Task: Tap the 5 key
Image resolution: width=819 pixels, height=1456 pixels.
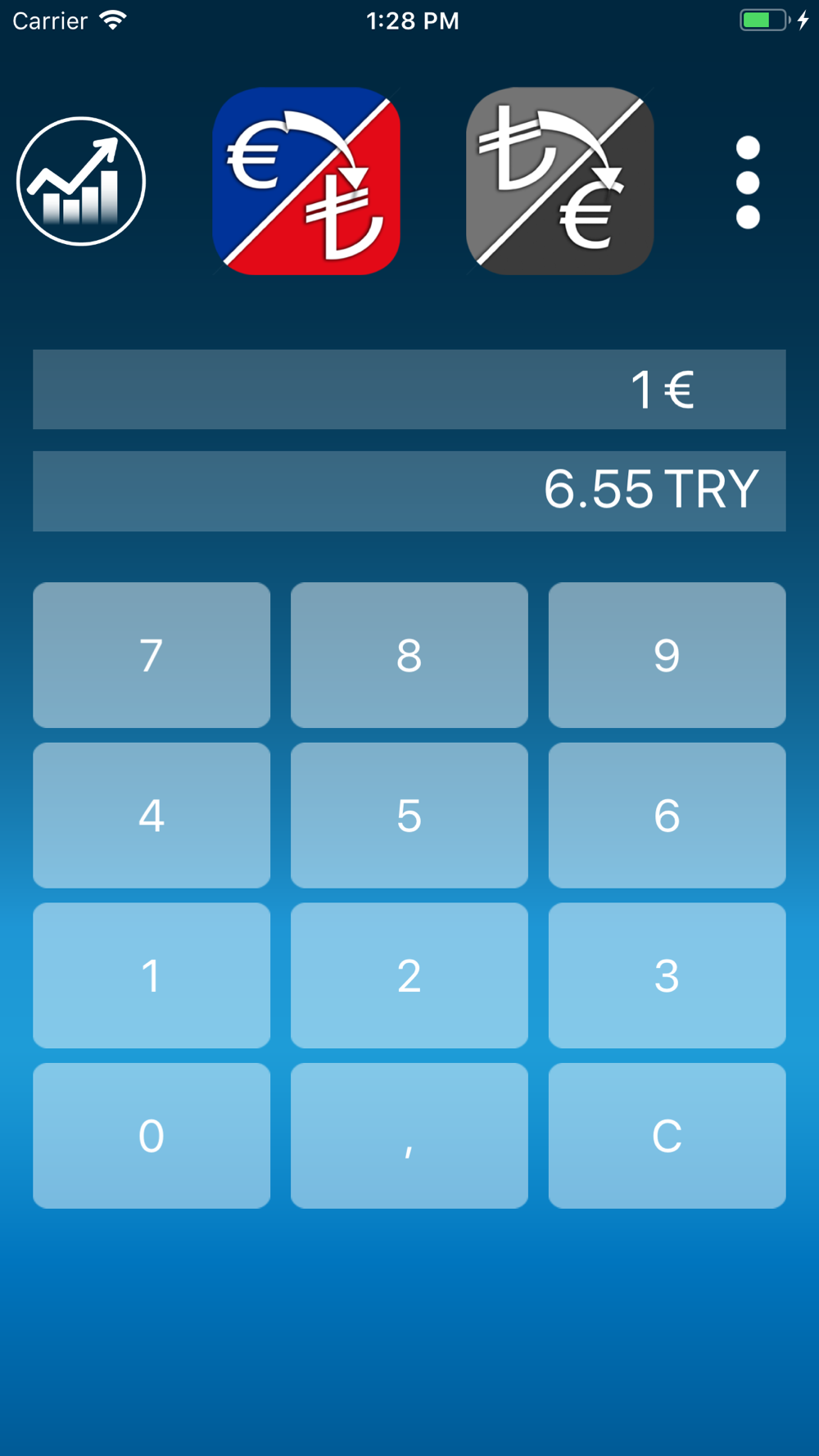Action: coord(409,816)
